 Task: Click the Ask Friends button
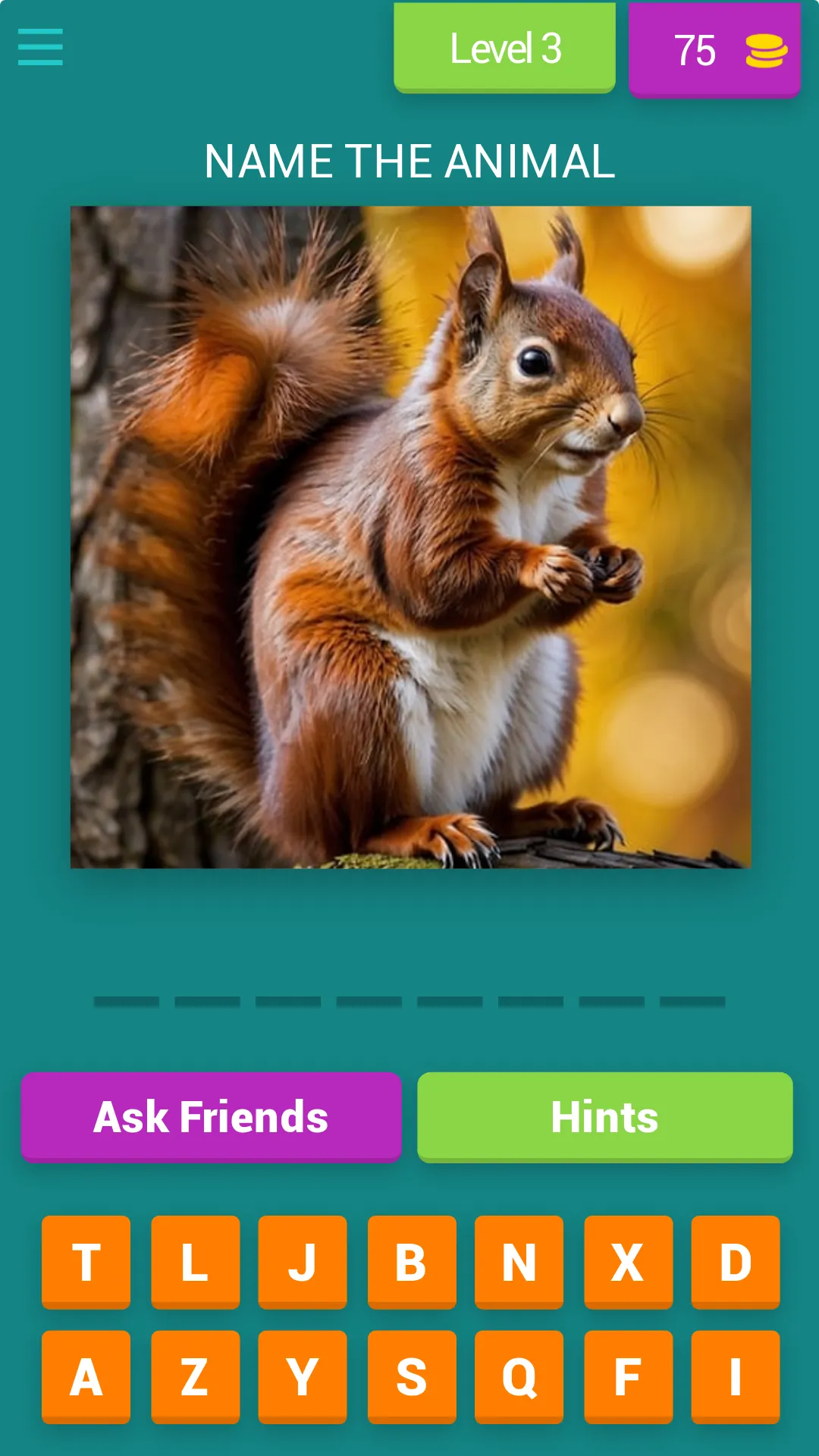pos(210,1116)
